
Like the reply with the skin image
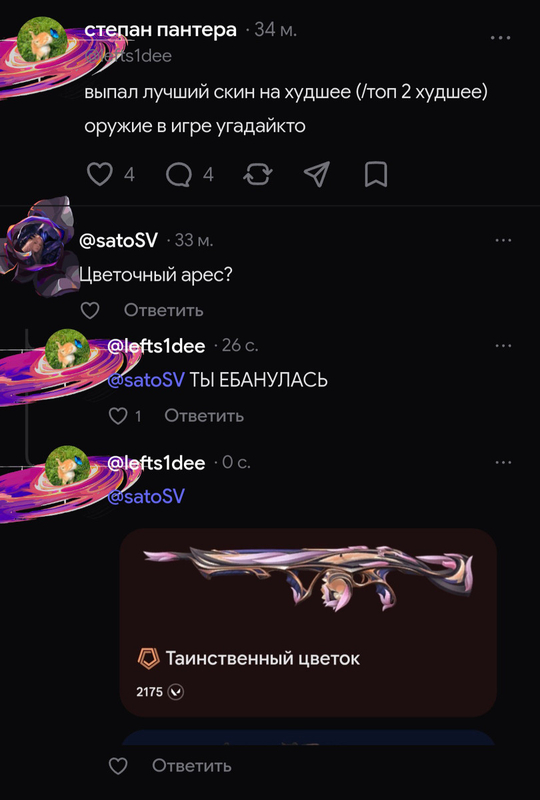click(118, 766)
